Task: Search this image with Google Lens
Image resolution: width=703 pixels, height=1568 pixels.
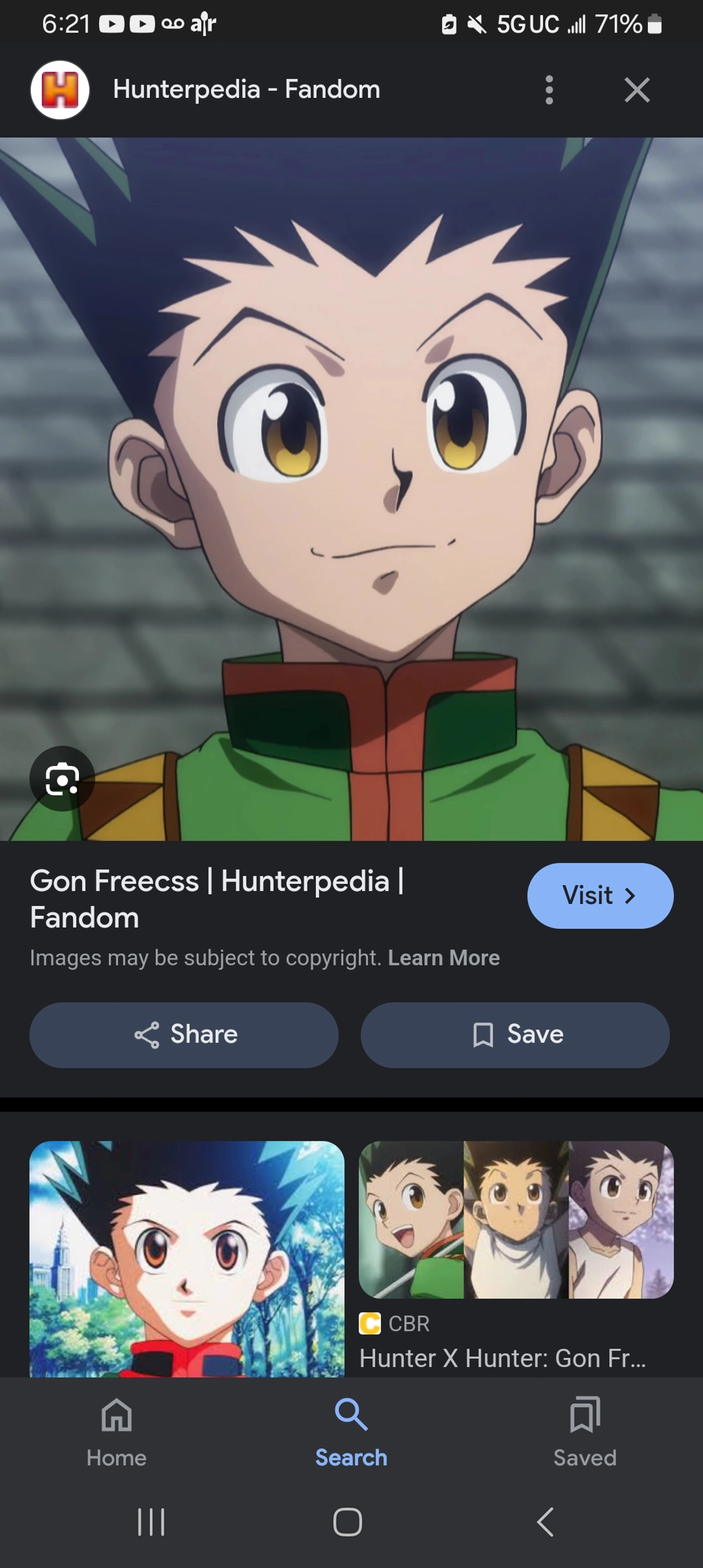Action: (62, 779)
